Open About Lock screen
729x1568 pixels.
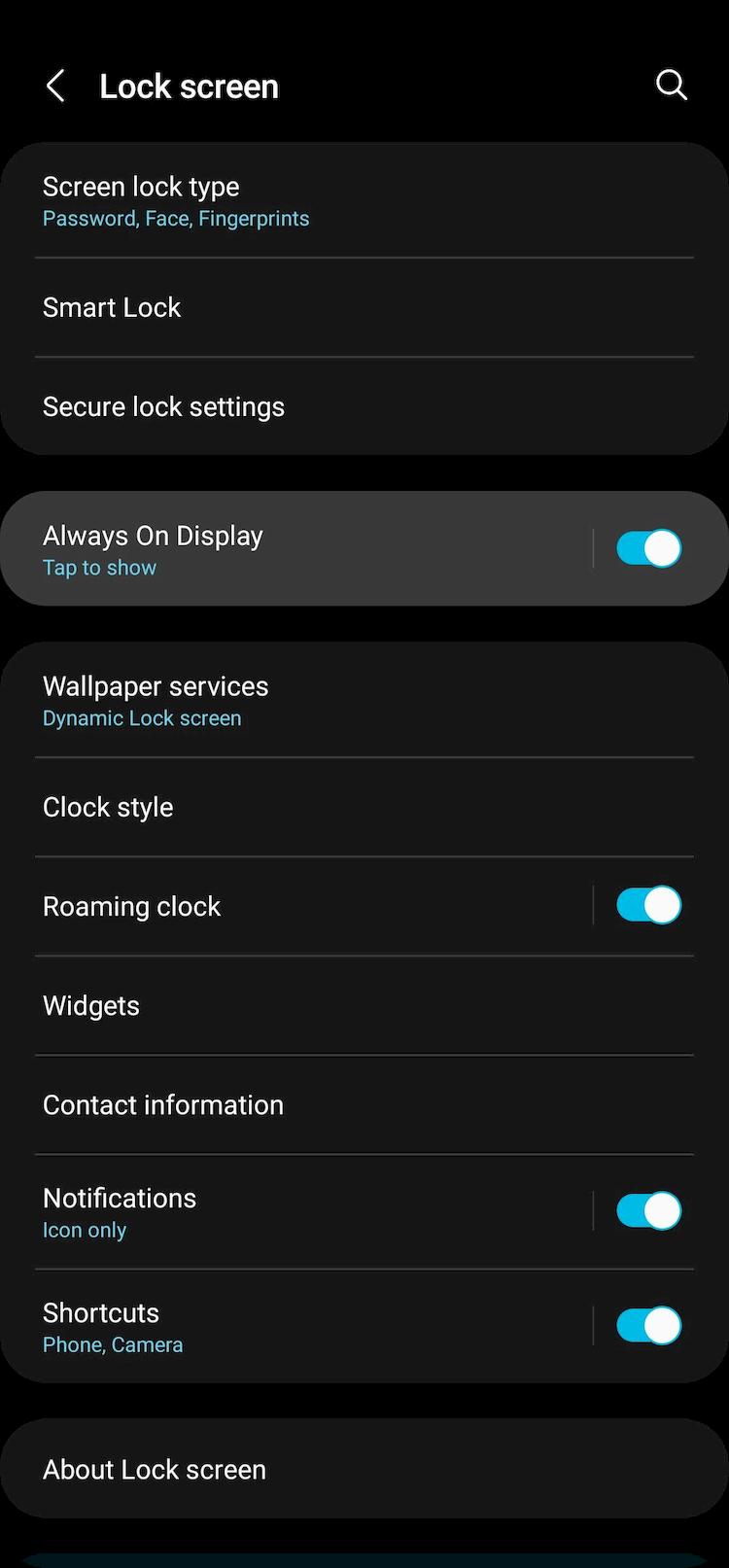point(364,1469)
